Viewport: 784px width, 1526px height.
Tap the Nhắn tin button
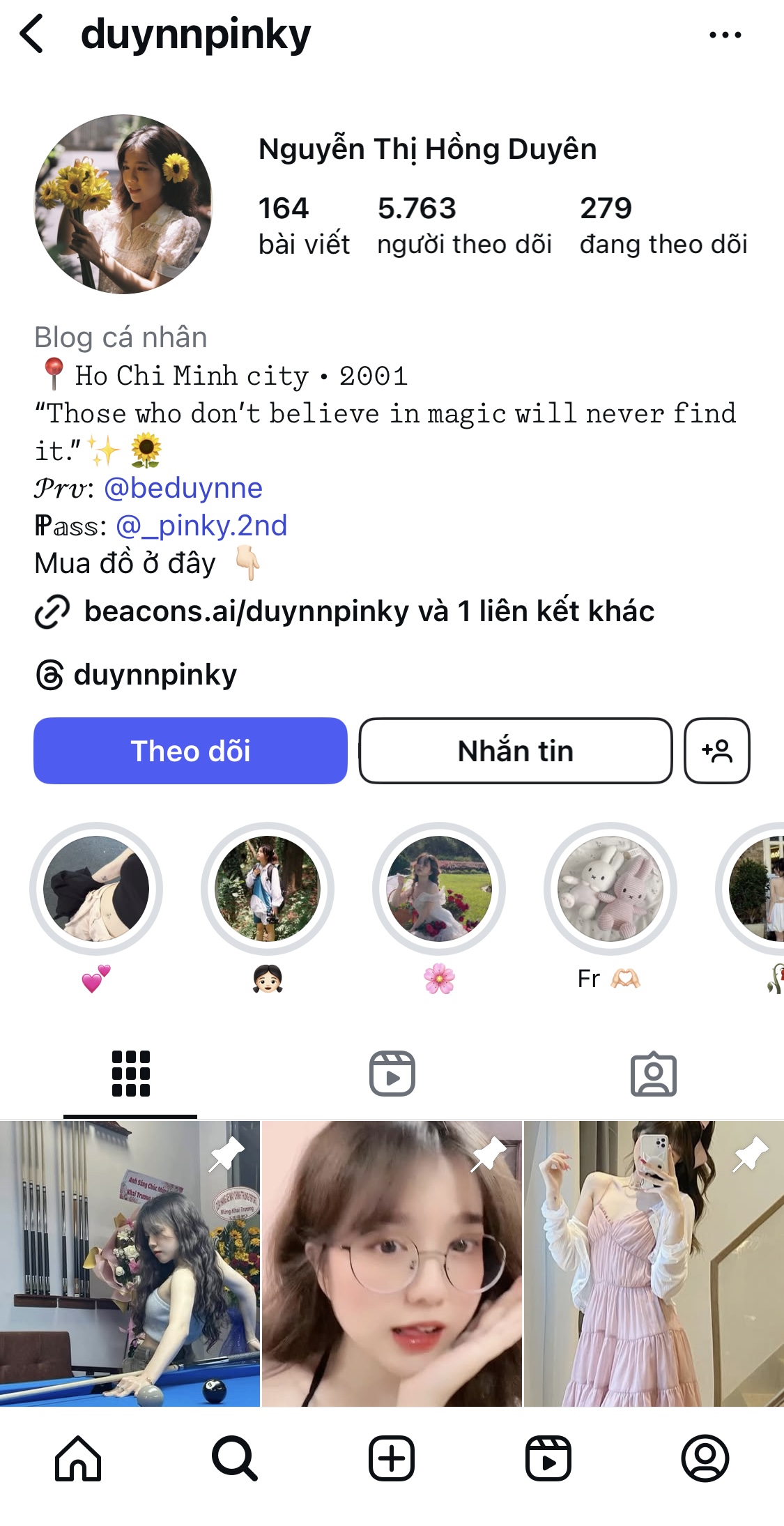tap(516, 751)
